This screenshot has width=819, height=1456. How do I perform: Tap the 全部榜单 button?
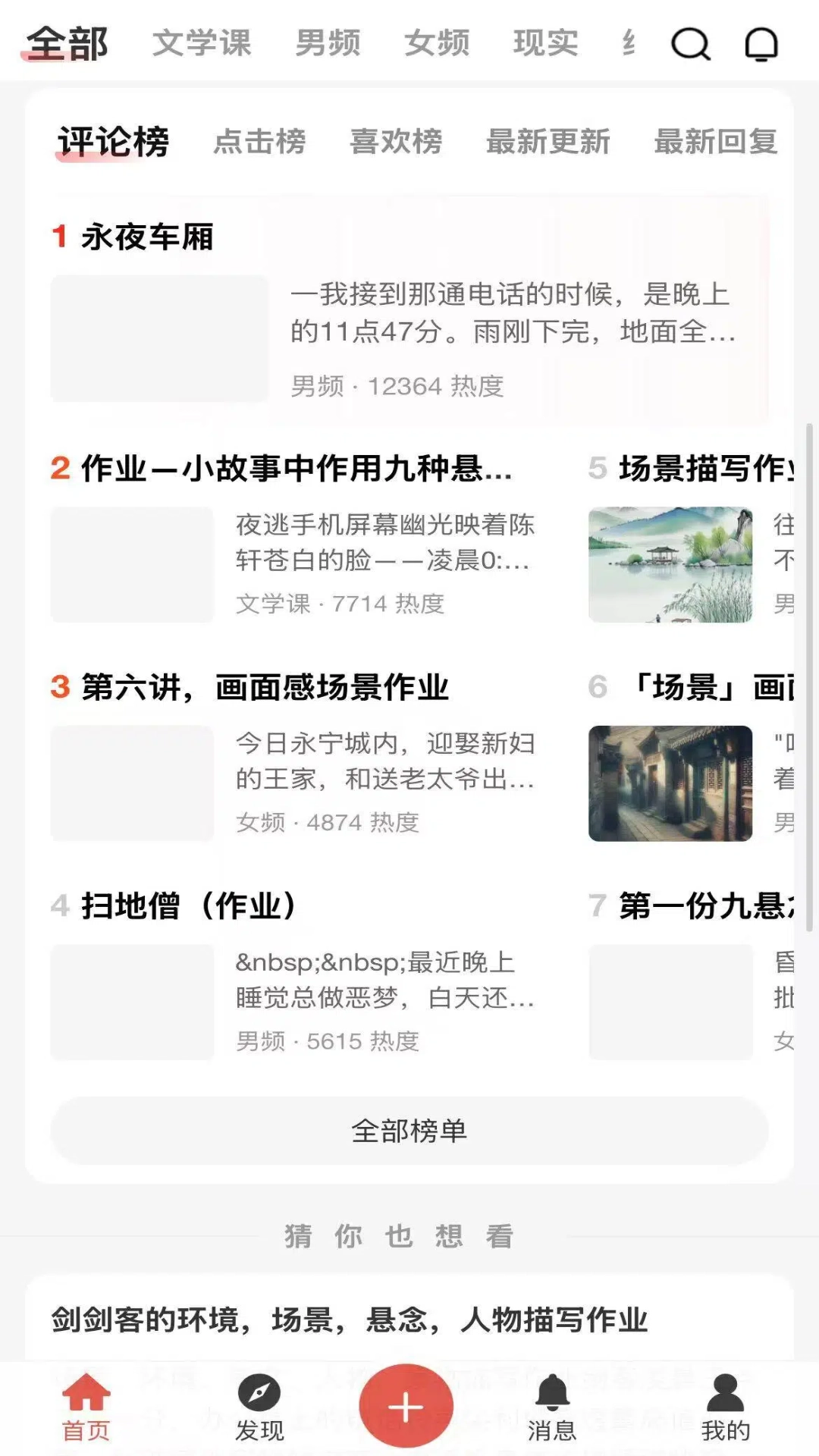coord(409,1131)
